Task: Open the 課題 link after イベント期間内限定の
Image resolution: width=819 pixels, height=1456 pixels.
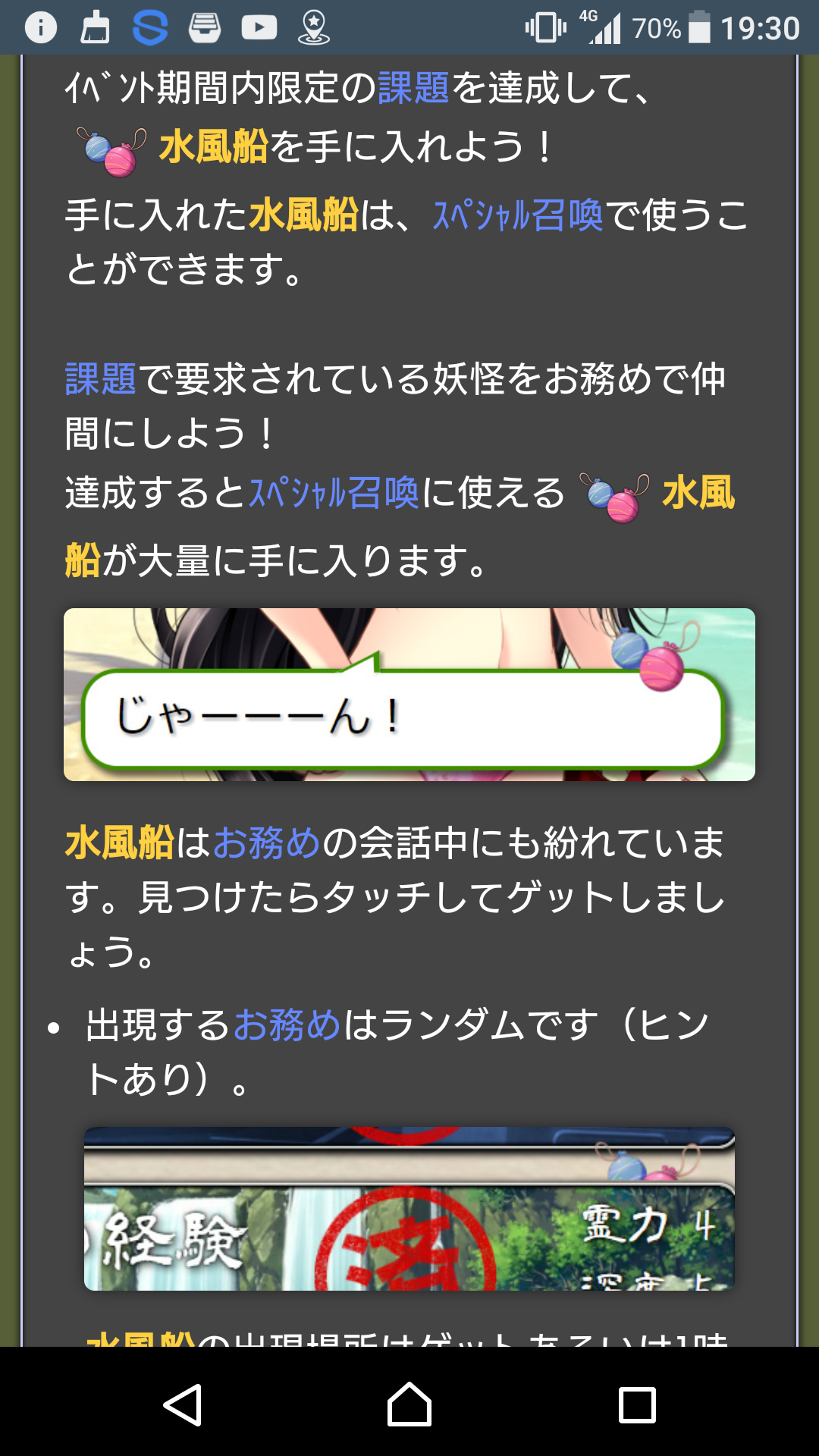Action: tap(413, 87)
